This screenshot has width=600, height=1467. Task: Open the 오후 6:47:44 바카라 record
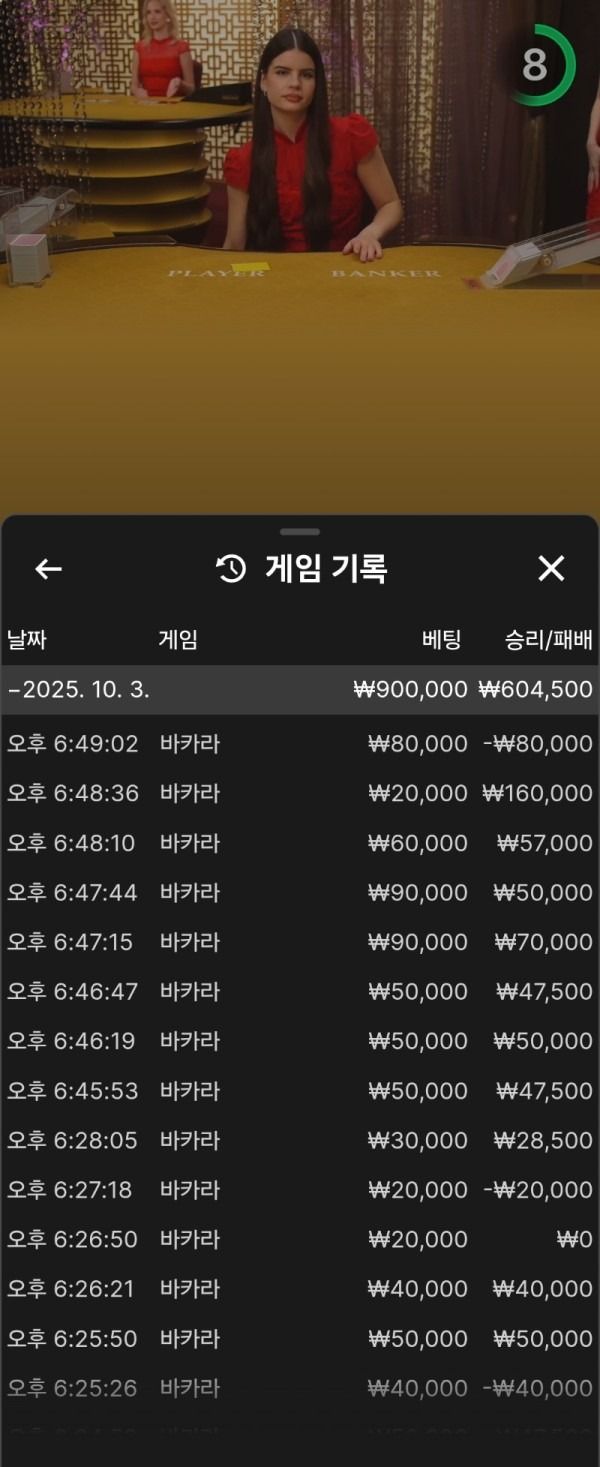point(300,892)
